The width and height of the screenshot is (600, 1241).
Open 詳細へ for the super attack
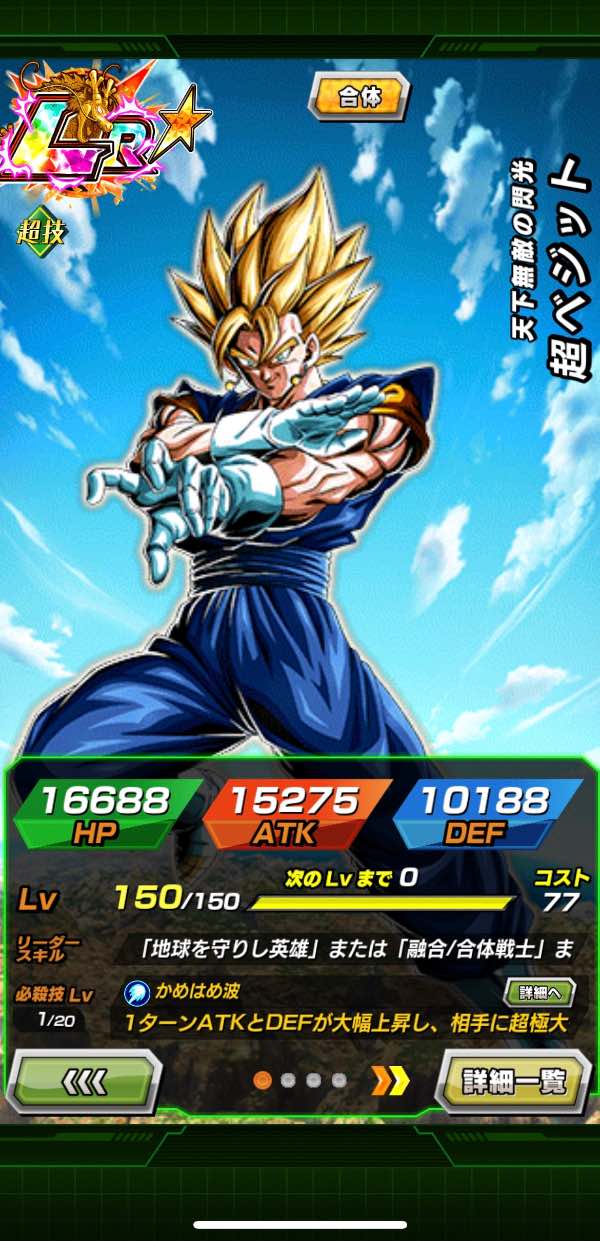(x=539, y=993)
